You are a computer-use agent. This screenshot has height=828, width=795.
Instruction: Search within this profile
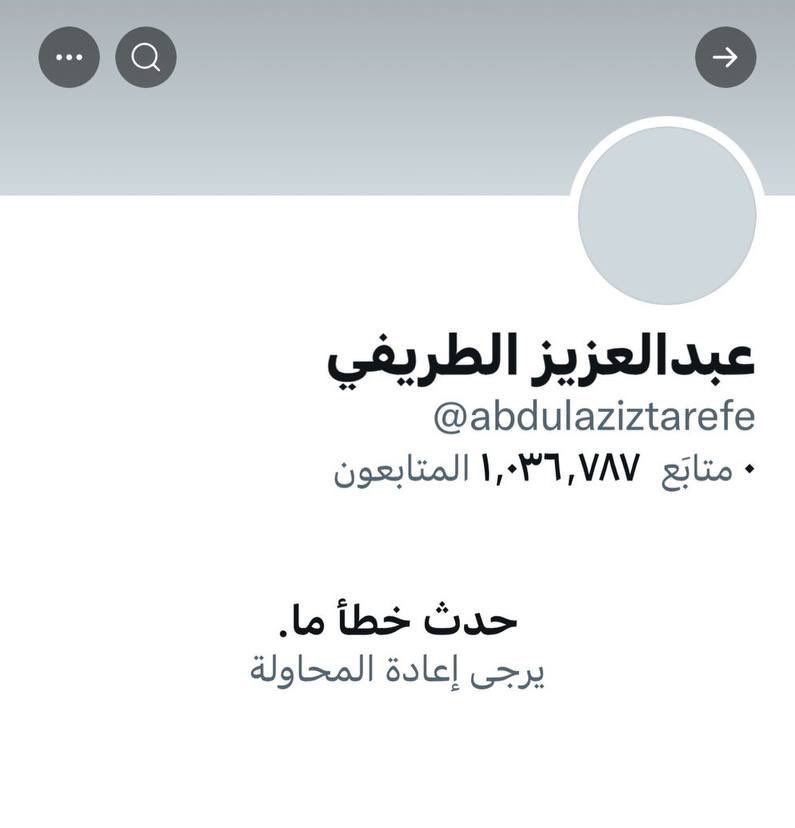(x=146, y=57)
